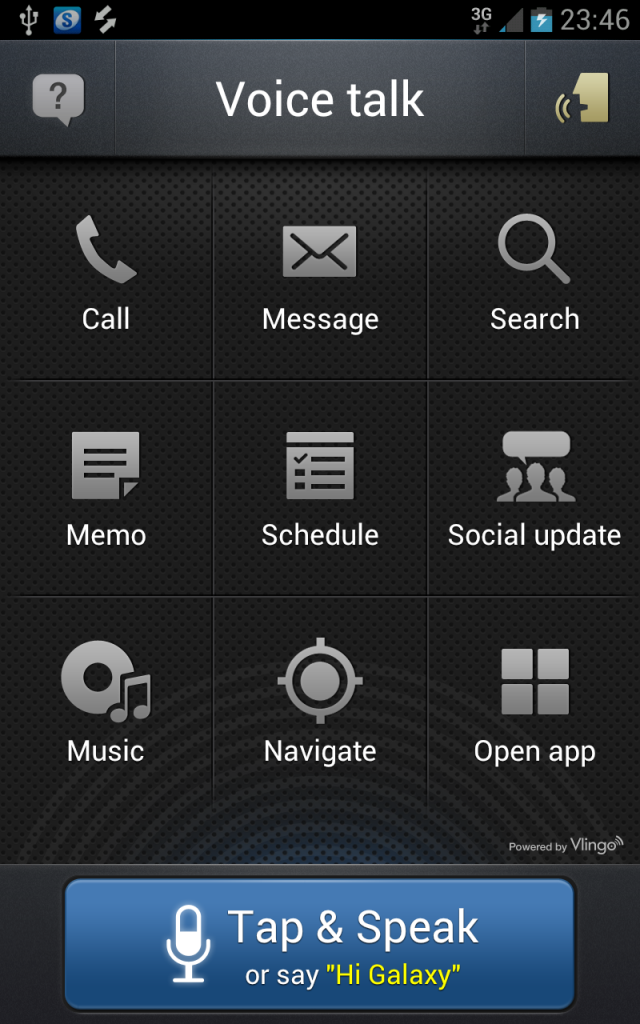The height and width of the screenshot is (1024, 640).
Task: Tap the Tap & Speak microphone button
Action: point(320,943)
